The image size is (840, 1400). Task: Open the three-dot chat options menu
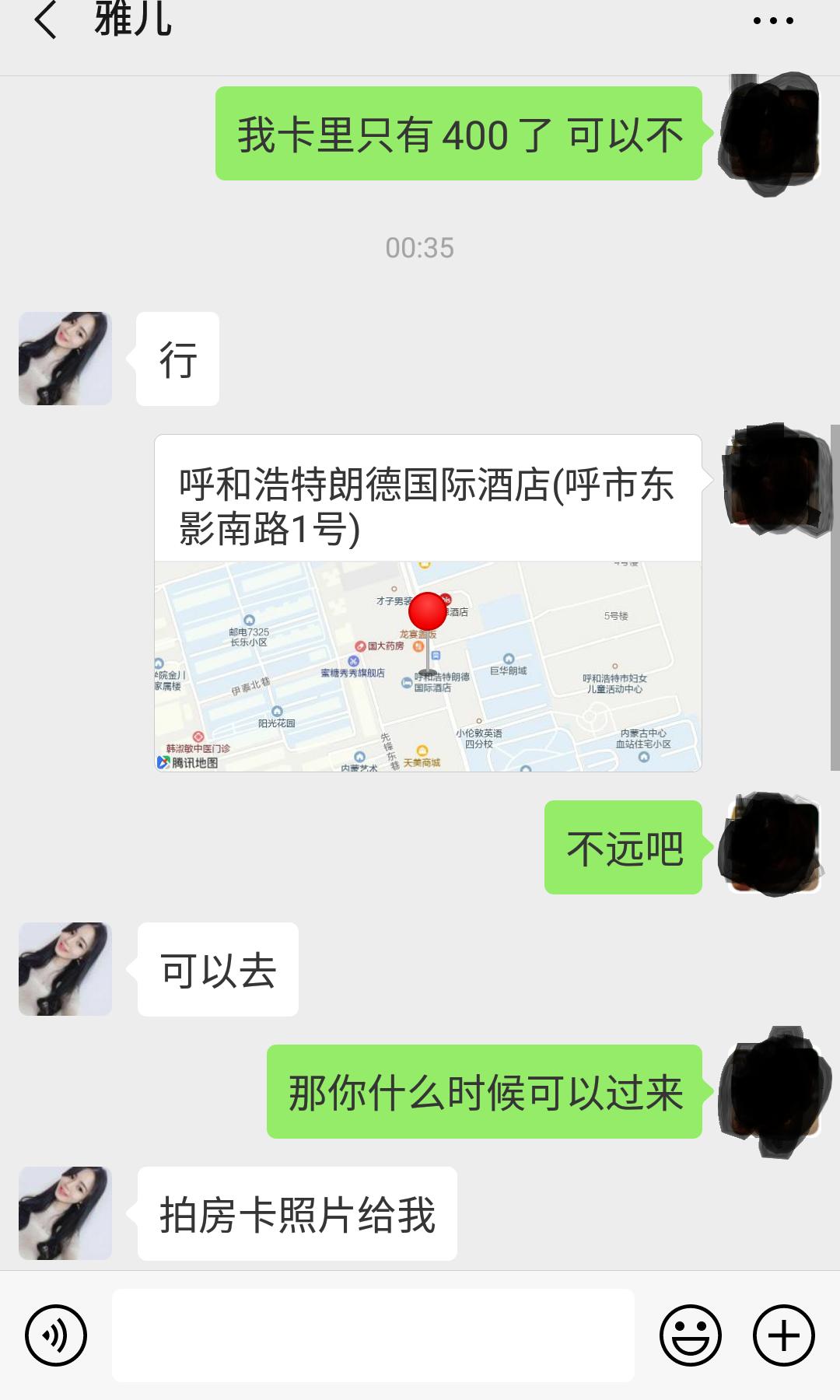click(x=773, y=21)
